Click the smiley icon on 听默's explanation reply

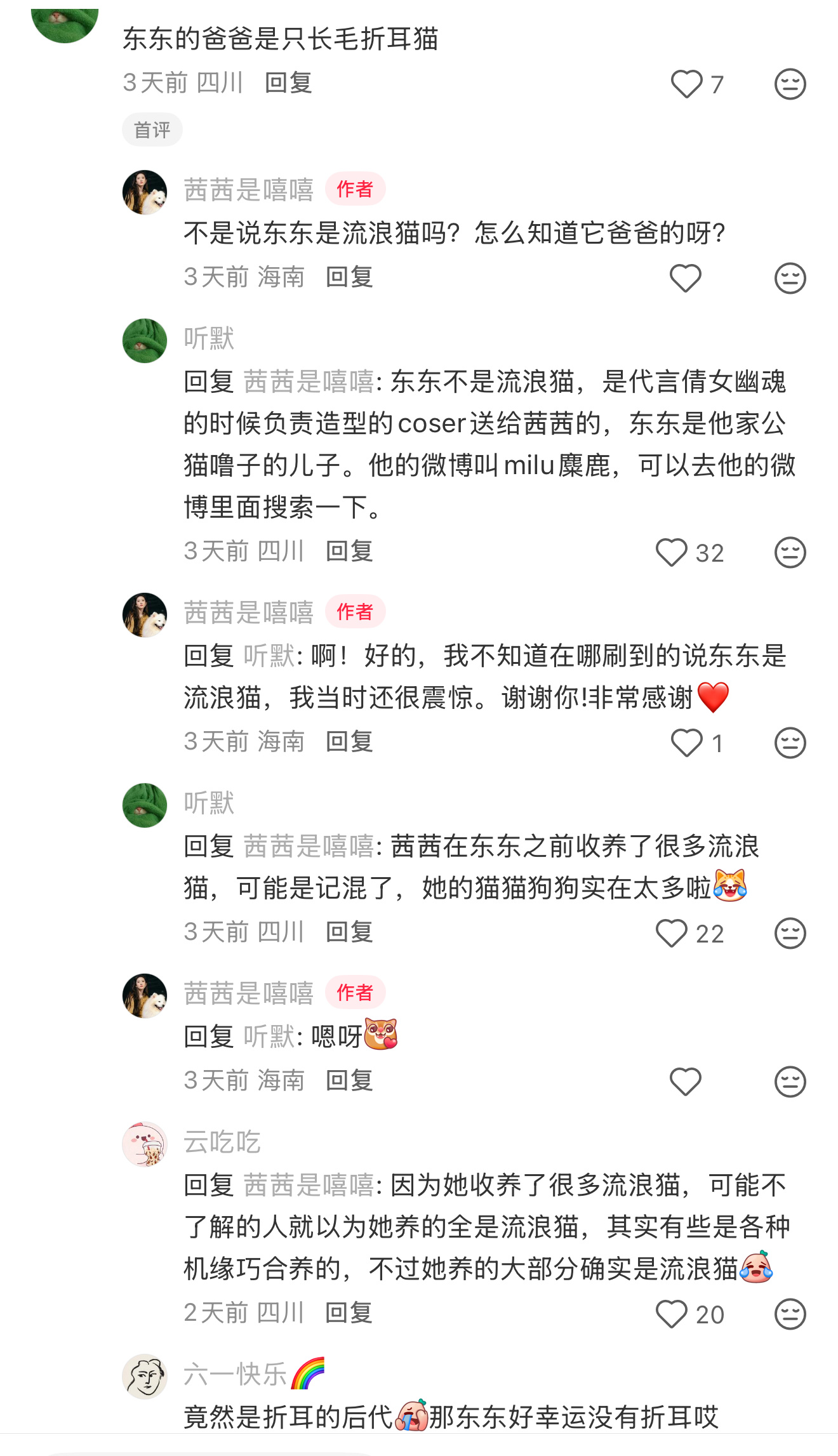pyautogui.click(x=789, y=552)
